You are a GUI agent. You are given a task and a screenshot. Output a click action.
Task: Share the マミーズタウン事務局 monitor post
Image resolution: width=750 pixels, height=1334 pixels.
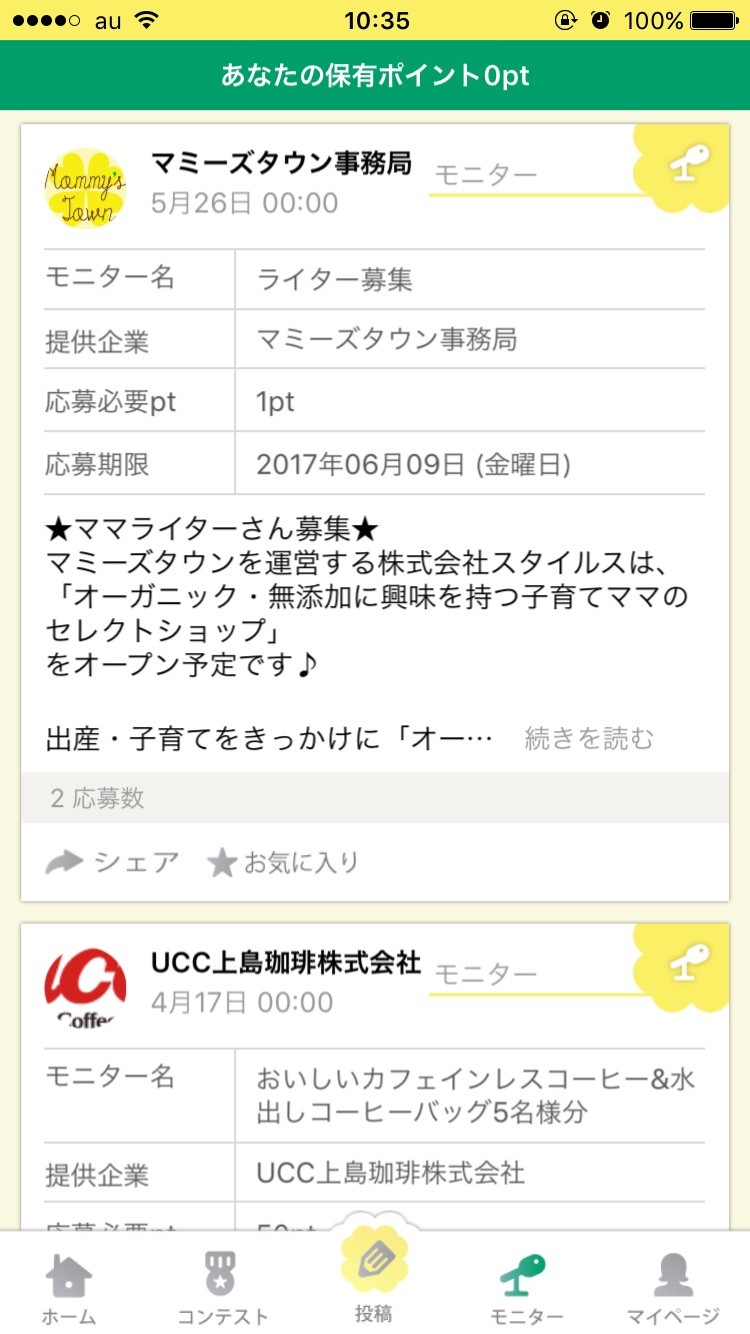[112, 862]
